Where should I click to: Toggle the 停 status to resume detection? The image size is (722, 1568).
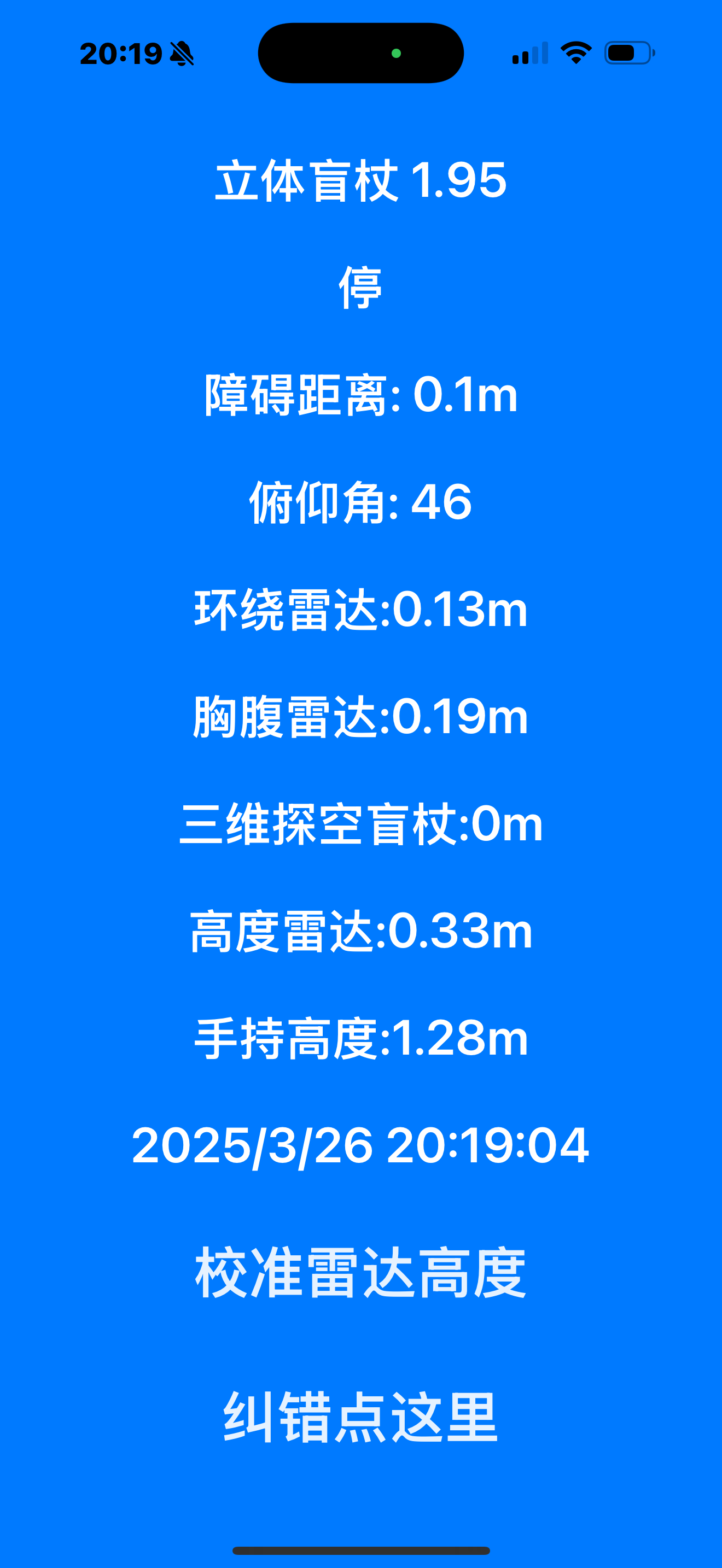pos(360,290)
